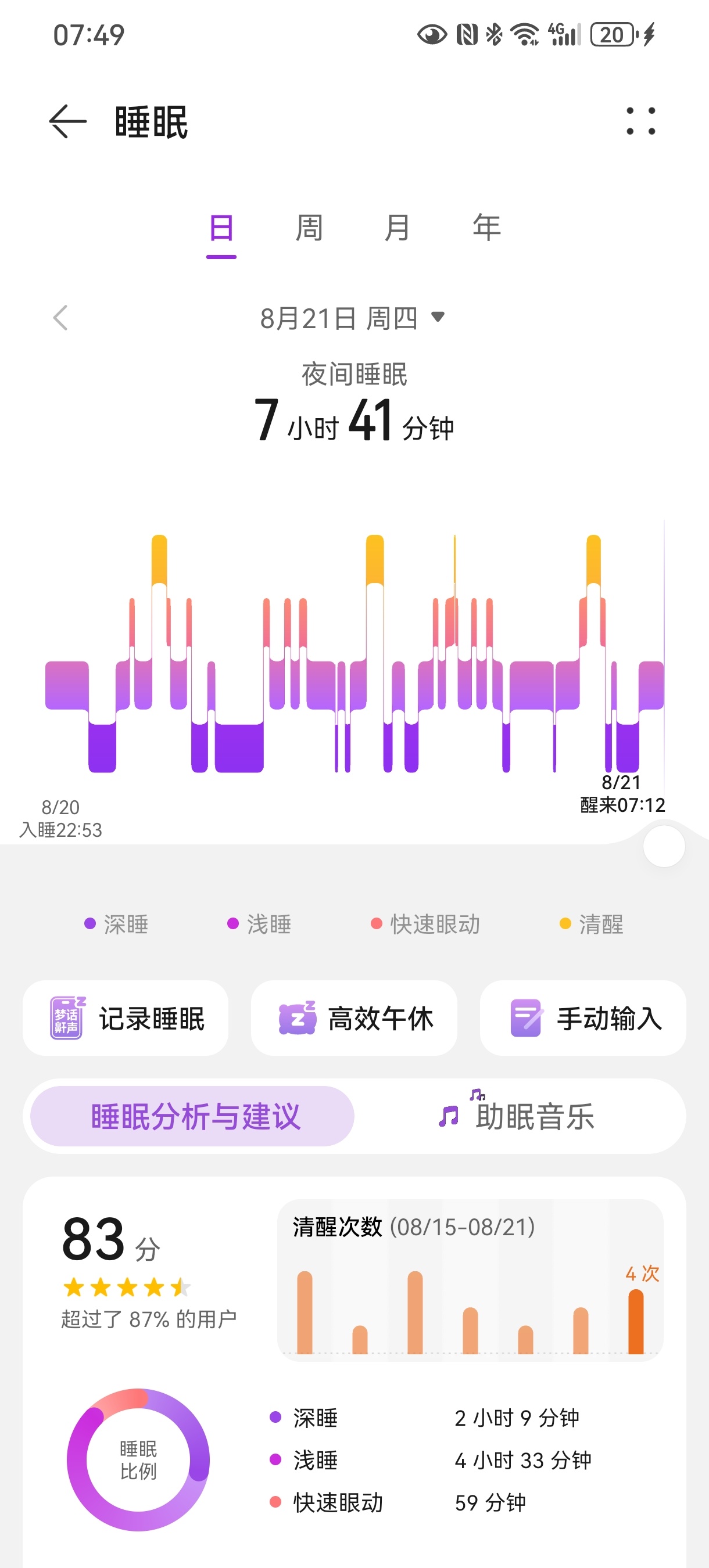
Task: Switch to the 助眠音乐 tab
Action: 518,1116
